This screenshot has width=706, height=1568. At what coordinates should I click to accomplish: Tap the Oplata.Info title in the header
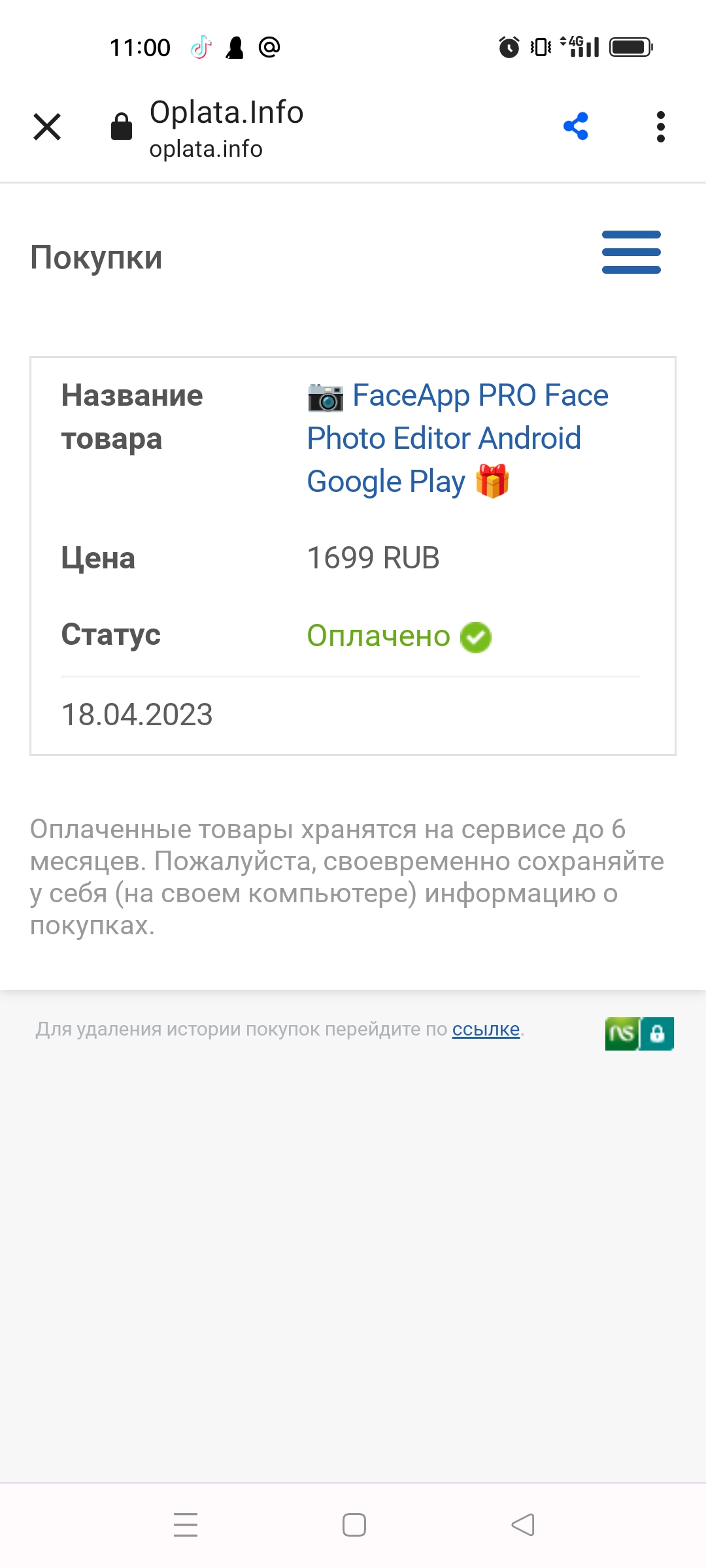click(226, 112)
